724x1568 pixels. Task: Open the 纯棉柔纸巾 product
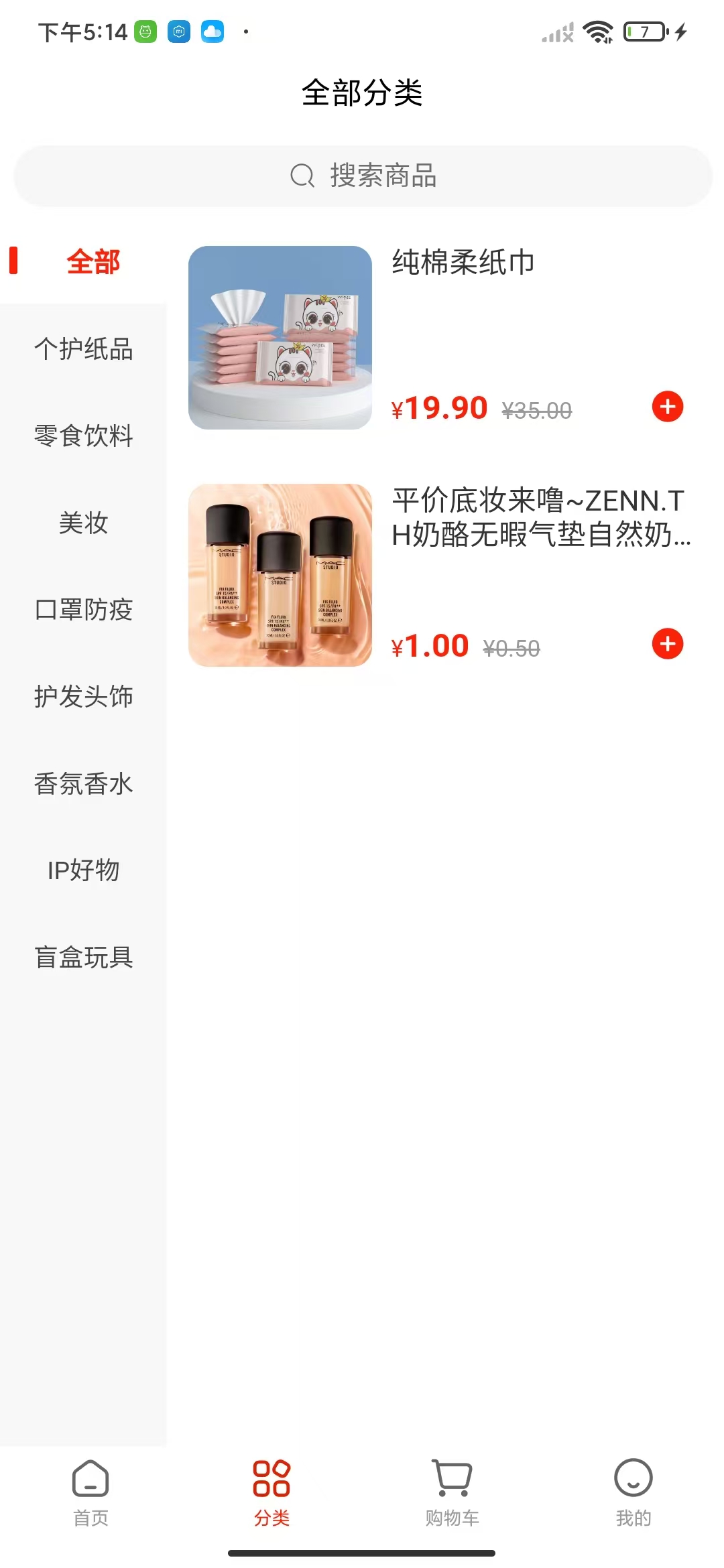280,337
